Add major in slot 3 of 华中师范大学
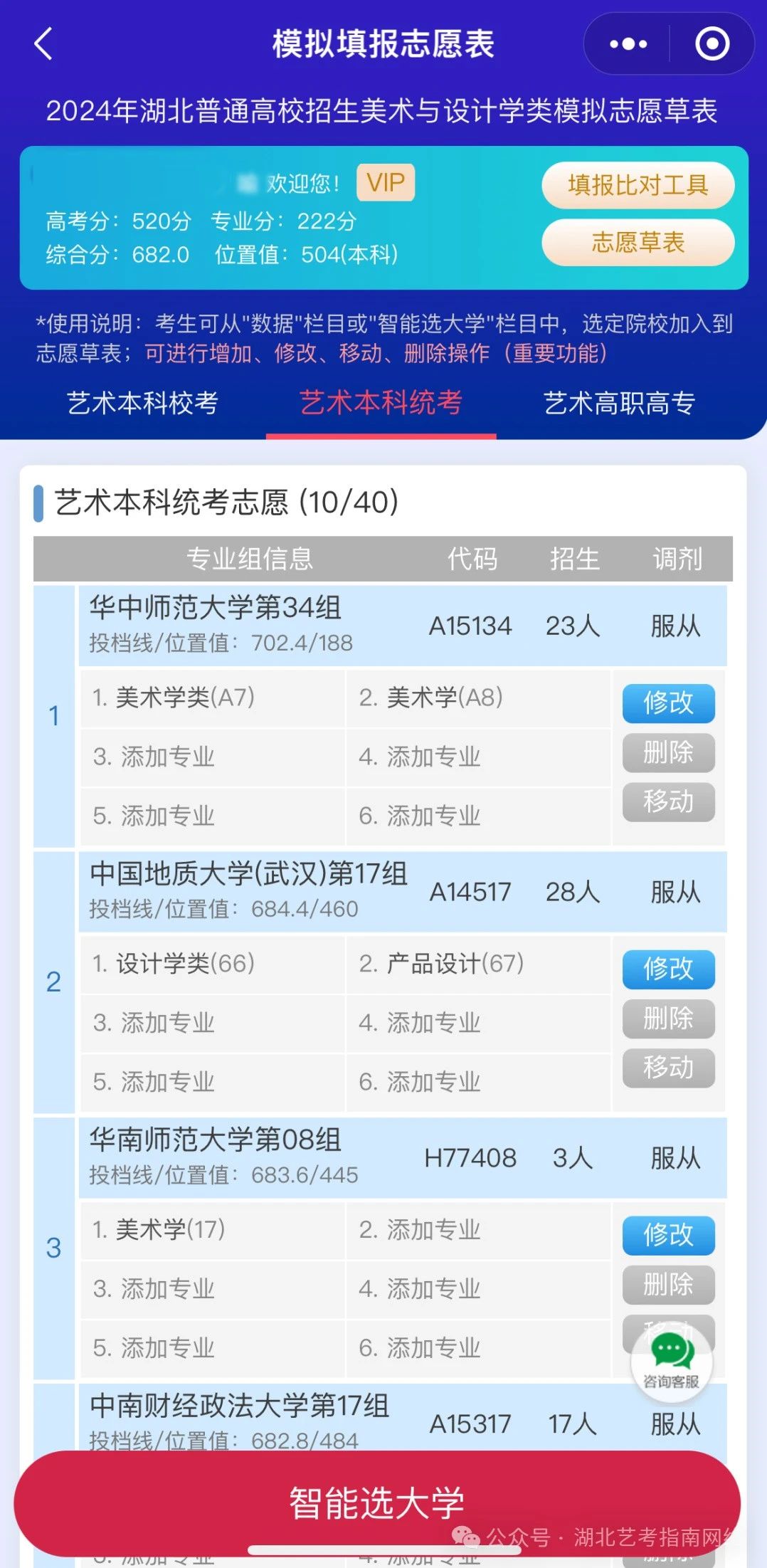 [x=213, y=757]
